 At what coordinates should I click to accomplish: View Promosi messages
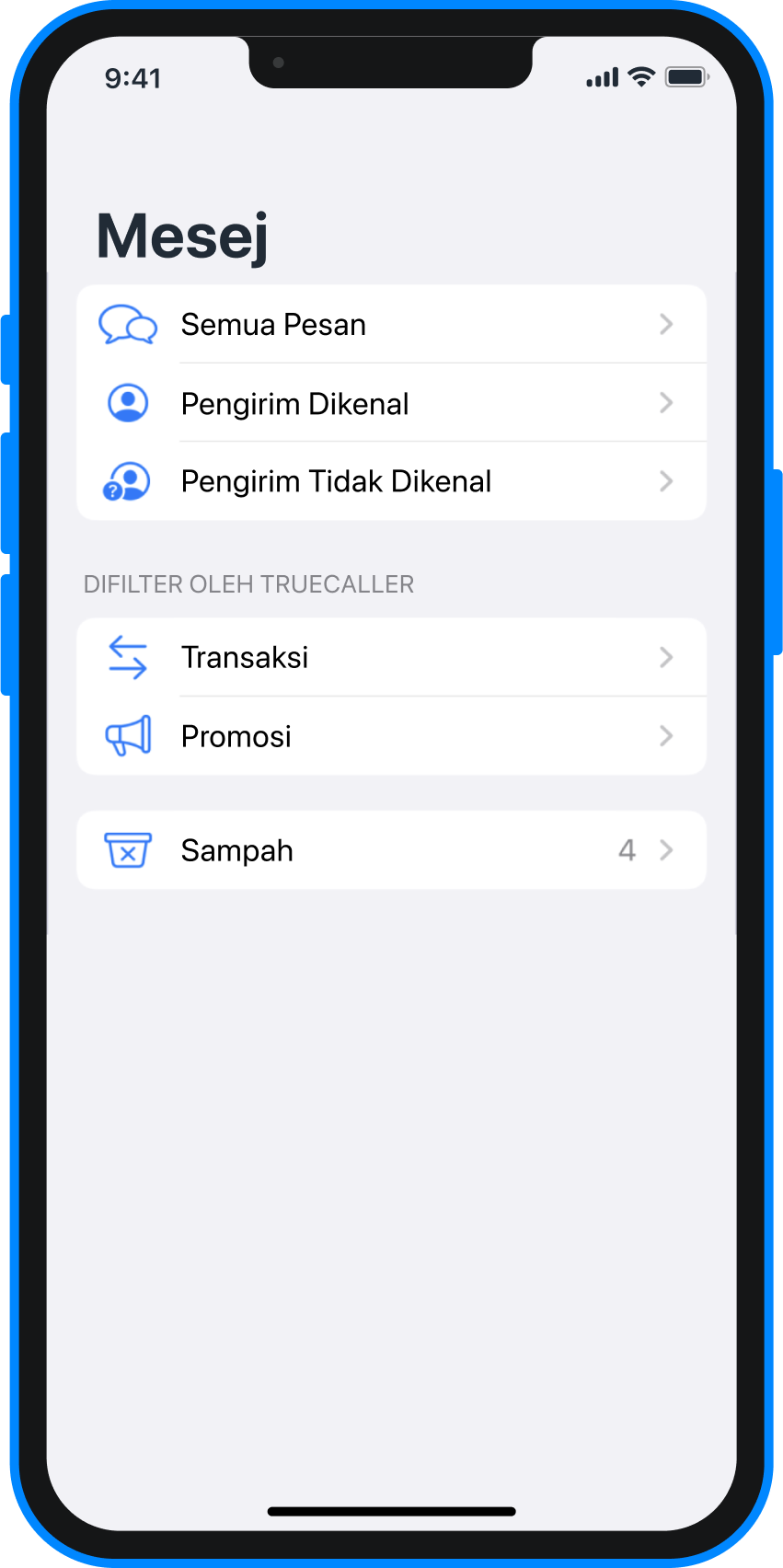point(391,736)
